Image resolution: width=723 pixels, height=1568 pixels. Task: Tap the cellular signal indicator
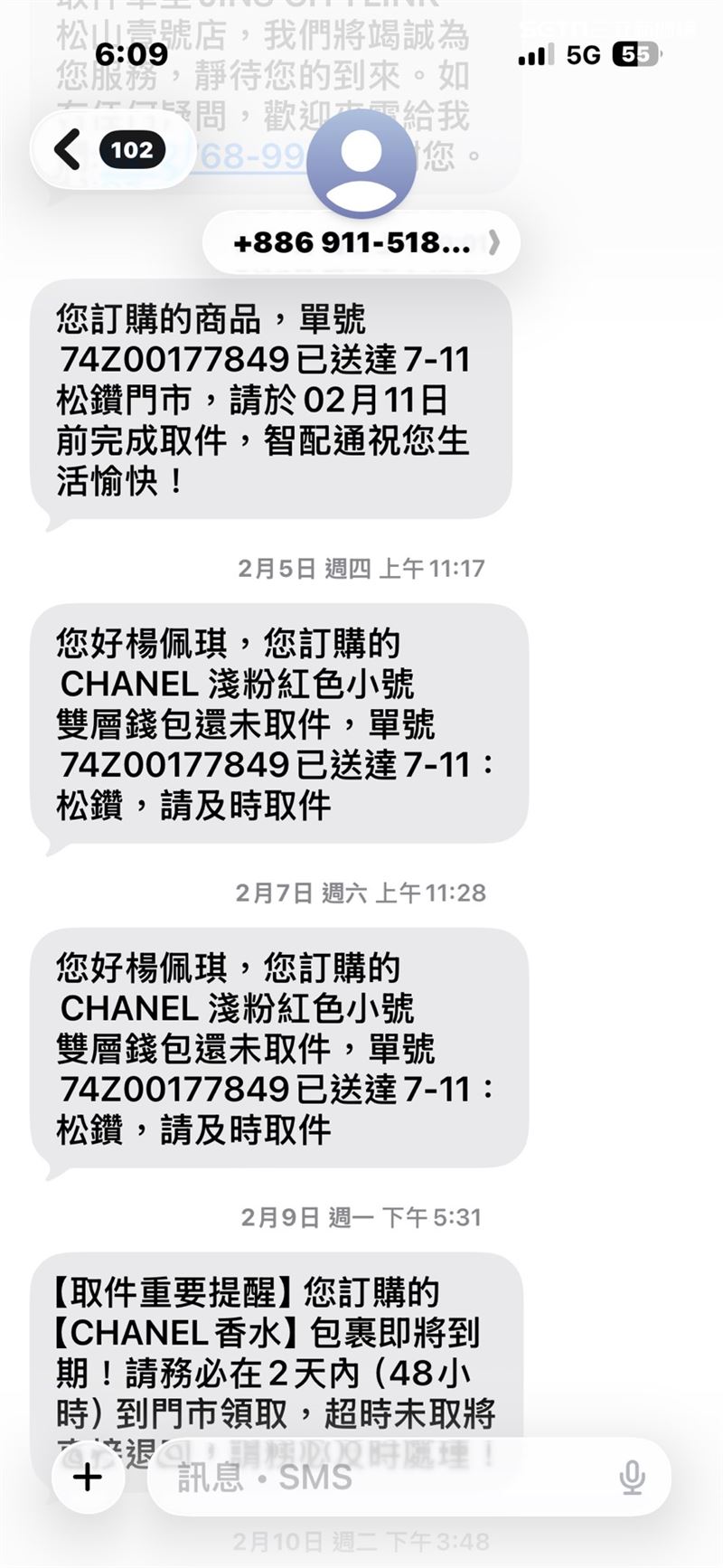click(x=533, y=56)
